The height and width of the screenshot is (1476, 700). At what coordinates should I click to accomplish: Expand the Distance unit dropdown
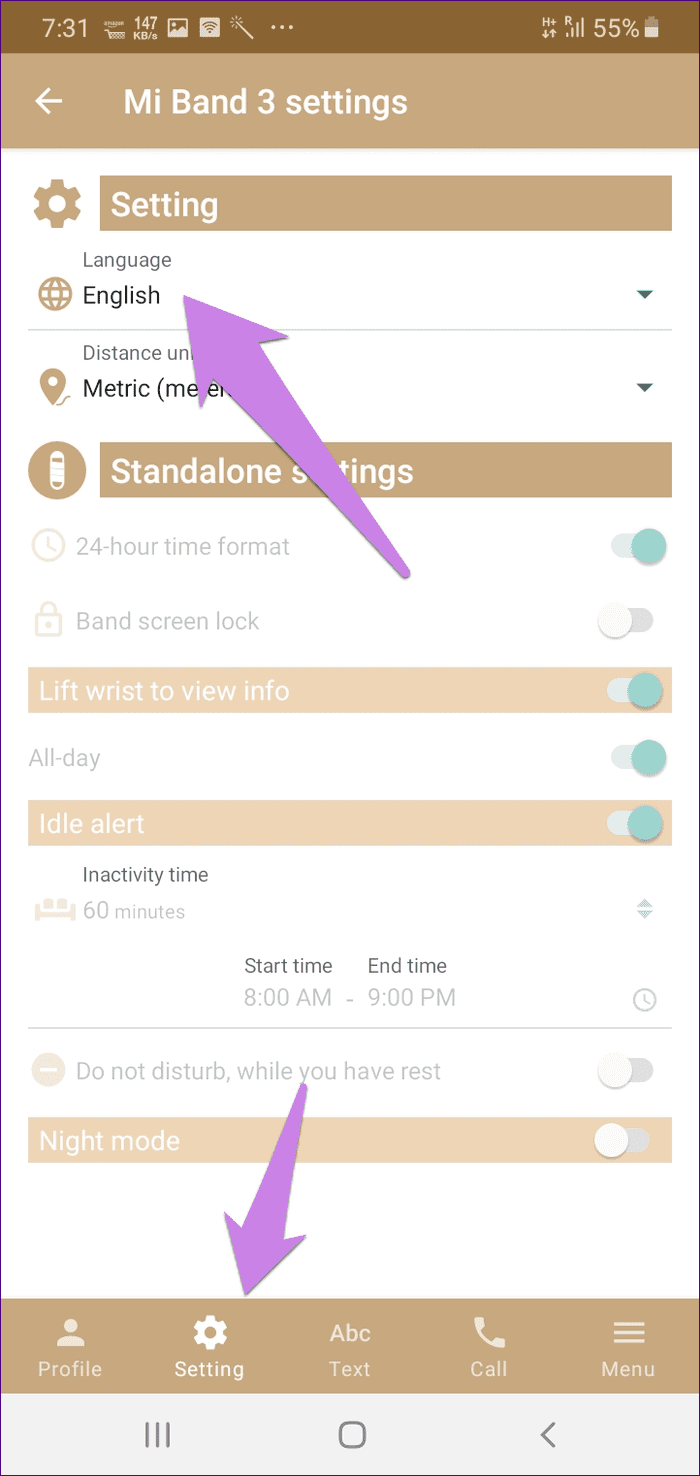[350, 377]
